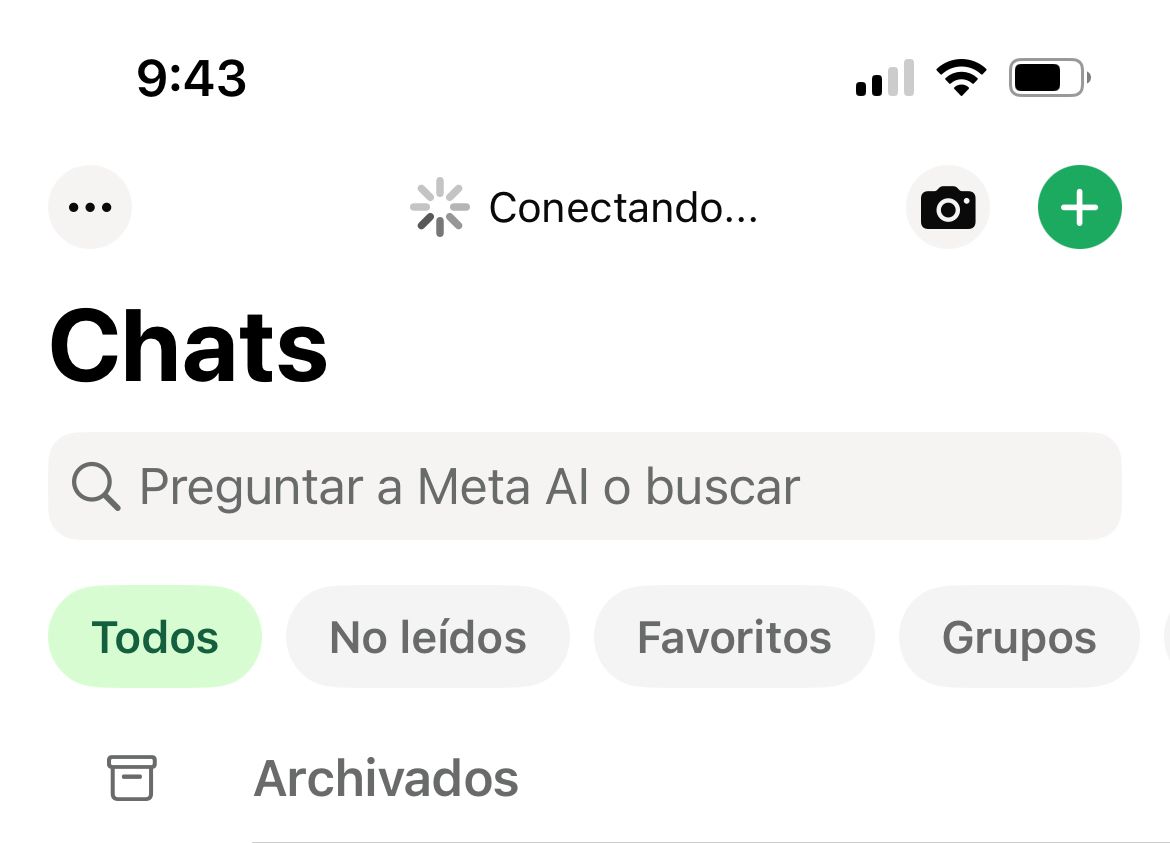Filter chats by No leídos
1170x843 pixels.
pos(428,637)
